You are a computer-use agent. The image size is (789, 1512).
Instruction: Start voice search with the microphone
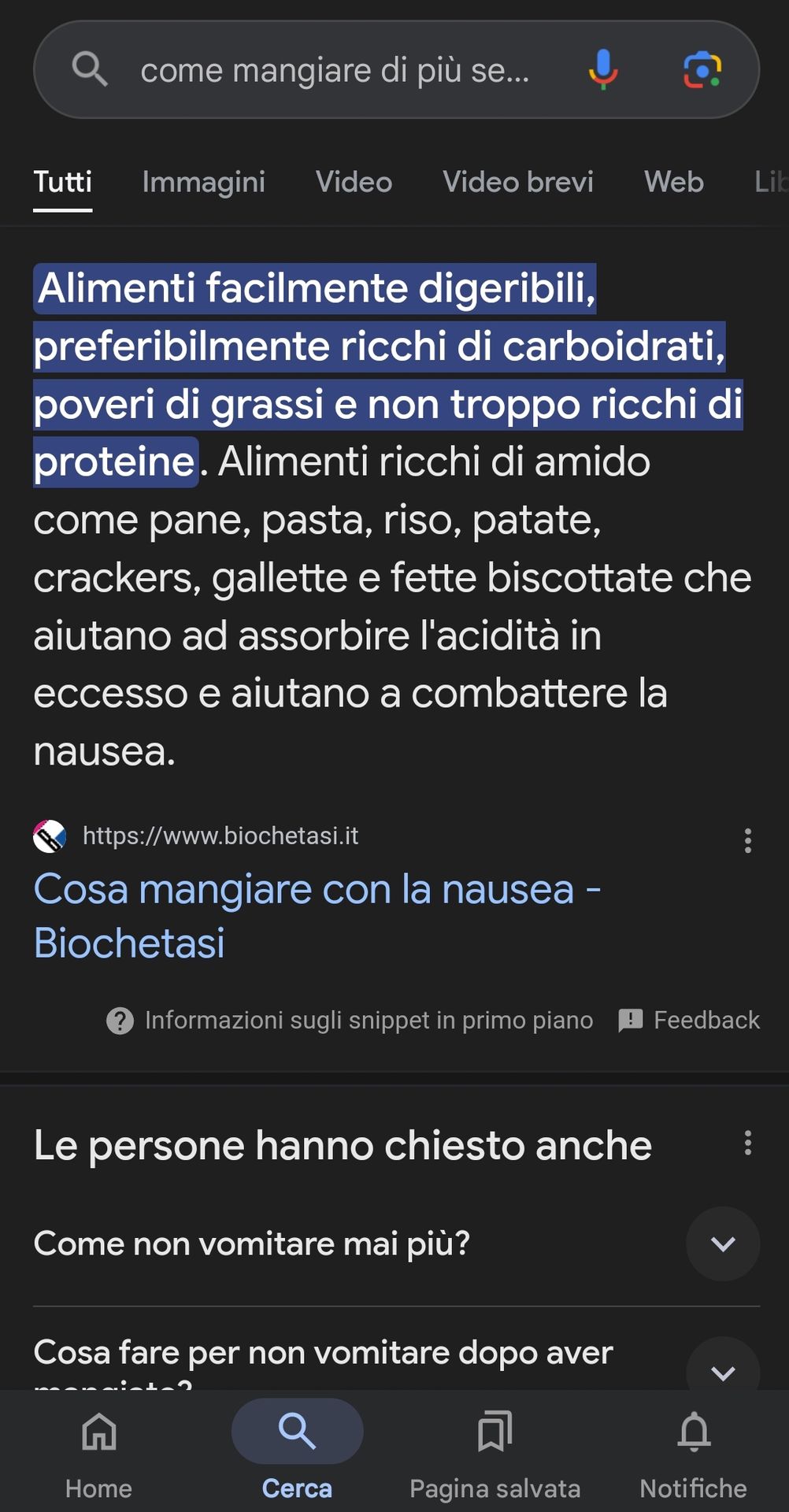pos(603,69)
